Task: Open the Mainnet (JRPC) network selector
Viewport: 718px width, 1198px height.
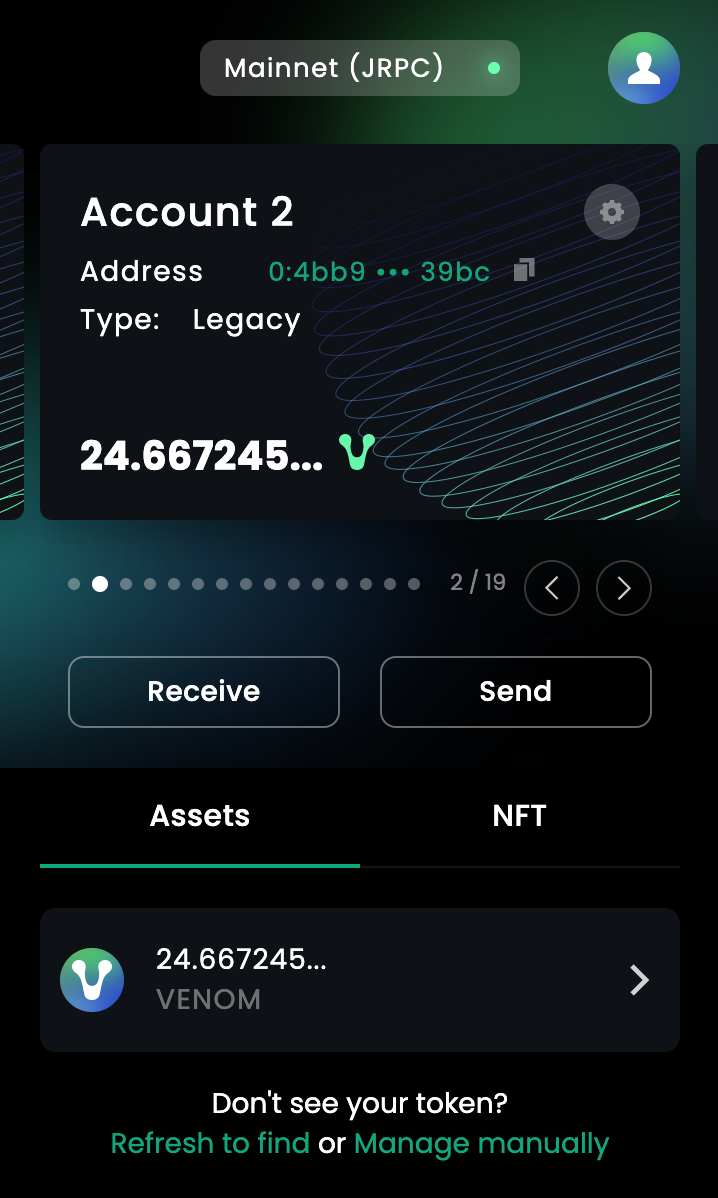Action: (x=359, y=68)
